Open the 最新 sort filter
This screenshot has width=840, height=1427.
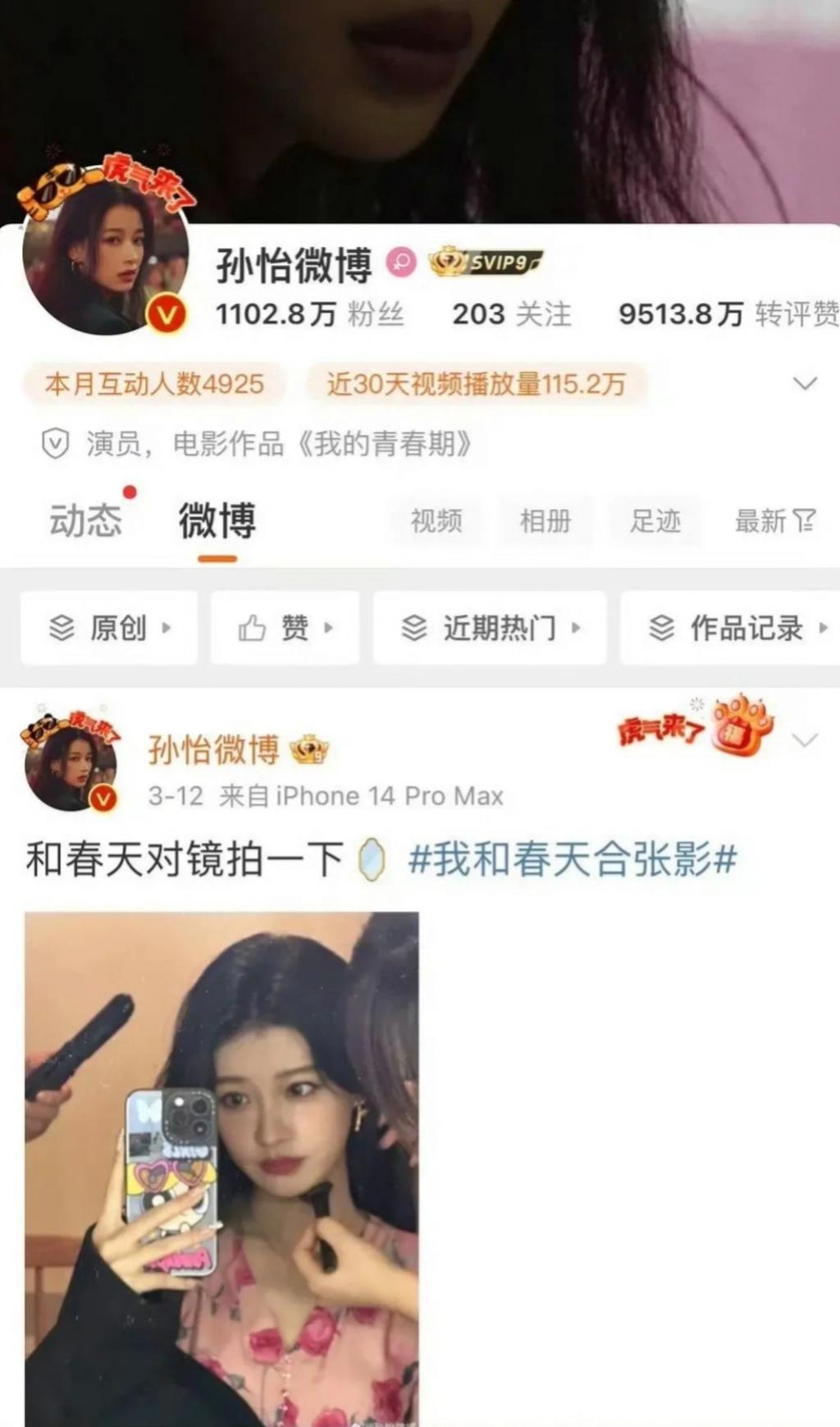(774, 521)
